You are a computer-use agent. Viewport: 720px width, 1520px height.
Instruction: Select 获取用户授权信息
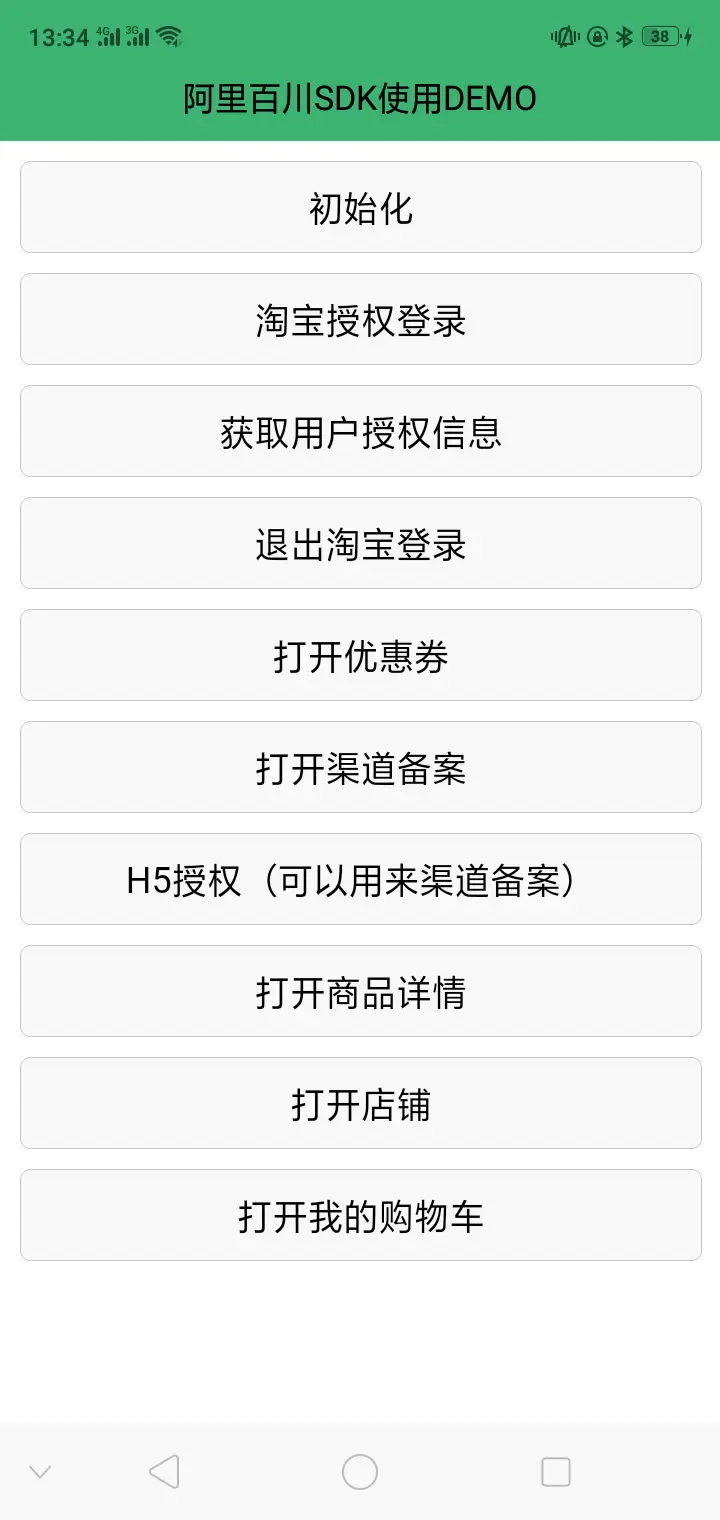[360, 431]
